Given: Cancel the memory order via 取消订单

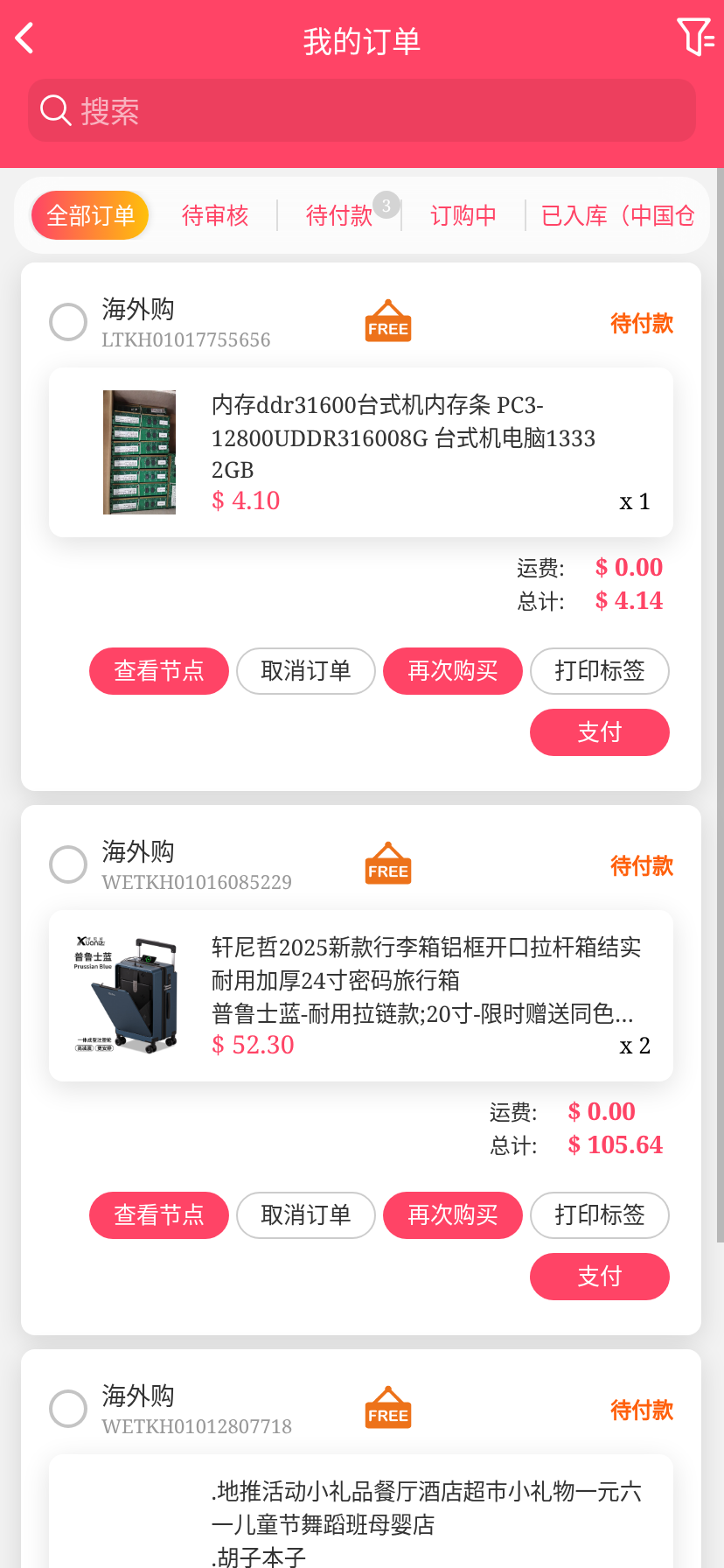Looking at the screenshot, I should (x=306, y=671).
